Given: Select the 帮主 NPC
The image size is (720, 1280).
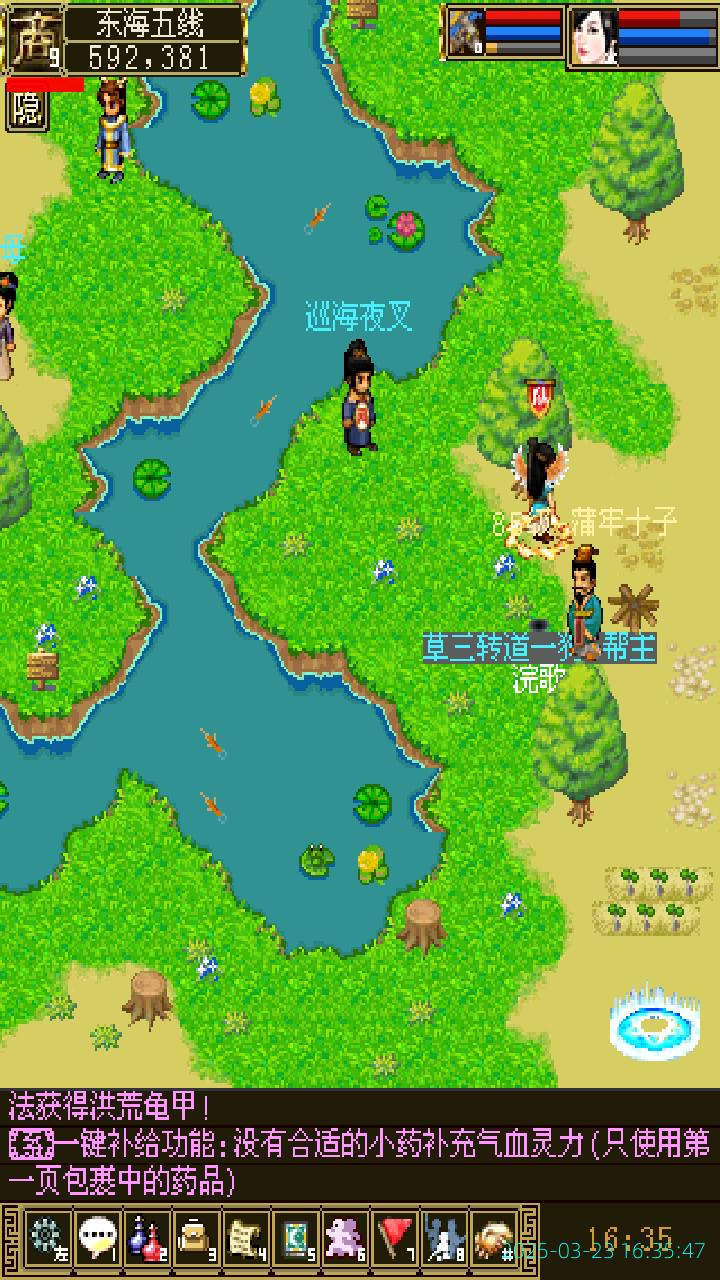Looking at the screenshot, I should click(584, 600).
